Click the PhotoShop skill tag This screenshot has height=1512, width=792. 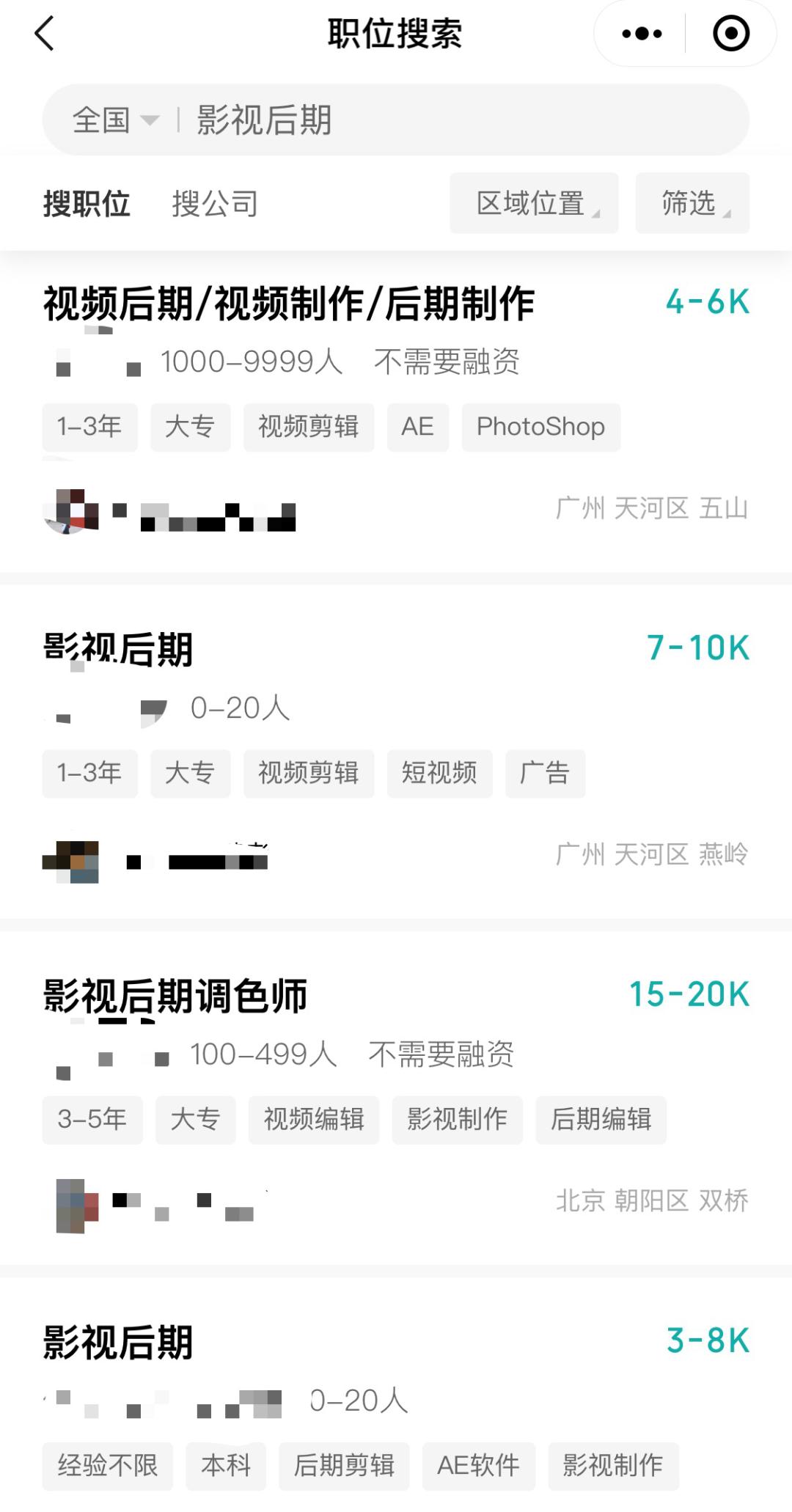[x=541, y=427]
